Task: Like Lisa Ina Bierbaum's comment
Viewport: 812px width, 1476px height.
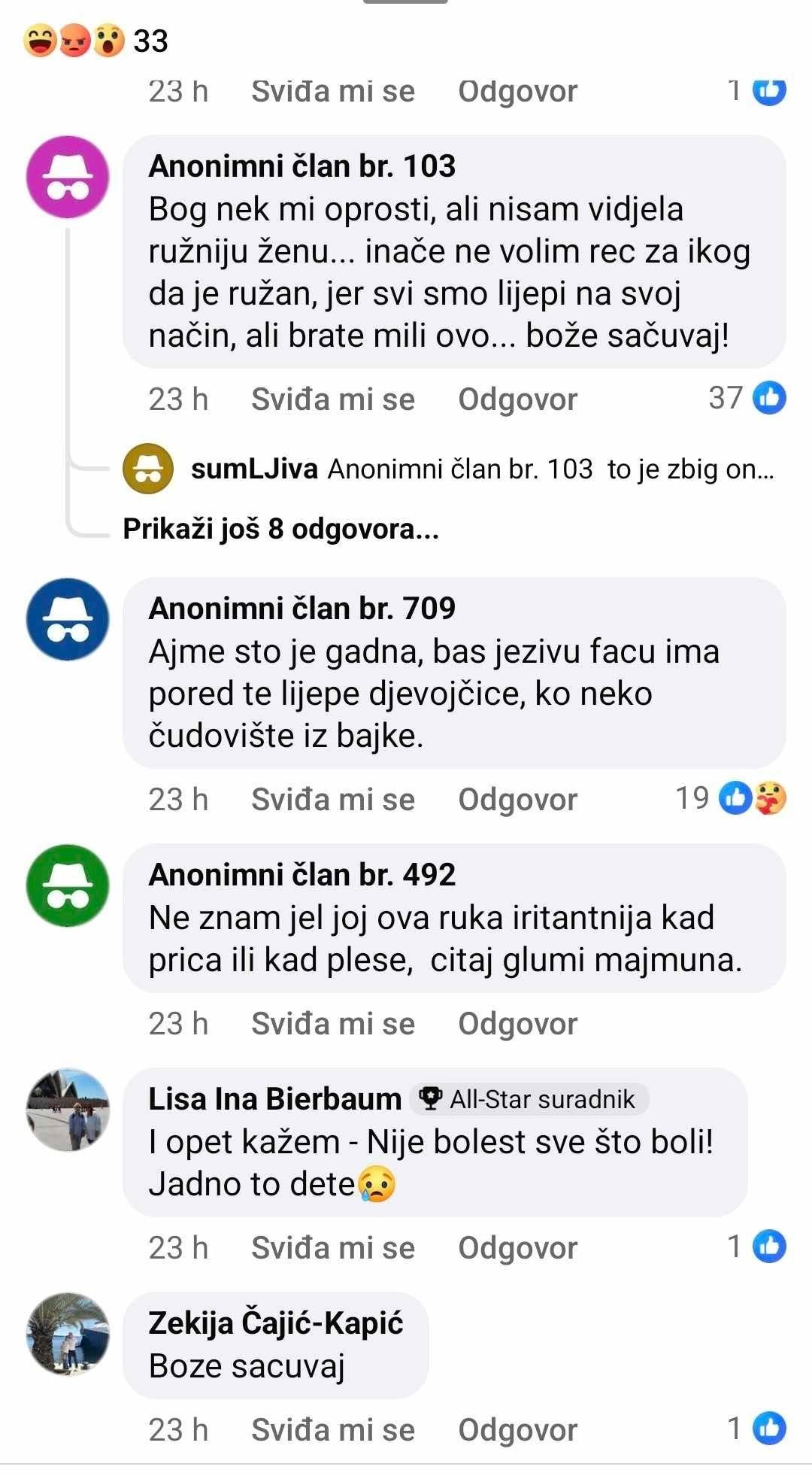Action: [x=332, y=1248]
